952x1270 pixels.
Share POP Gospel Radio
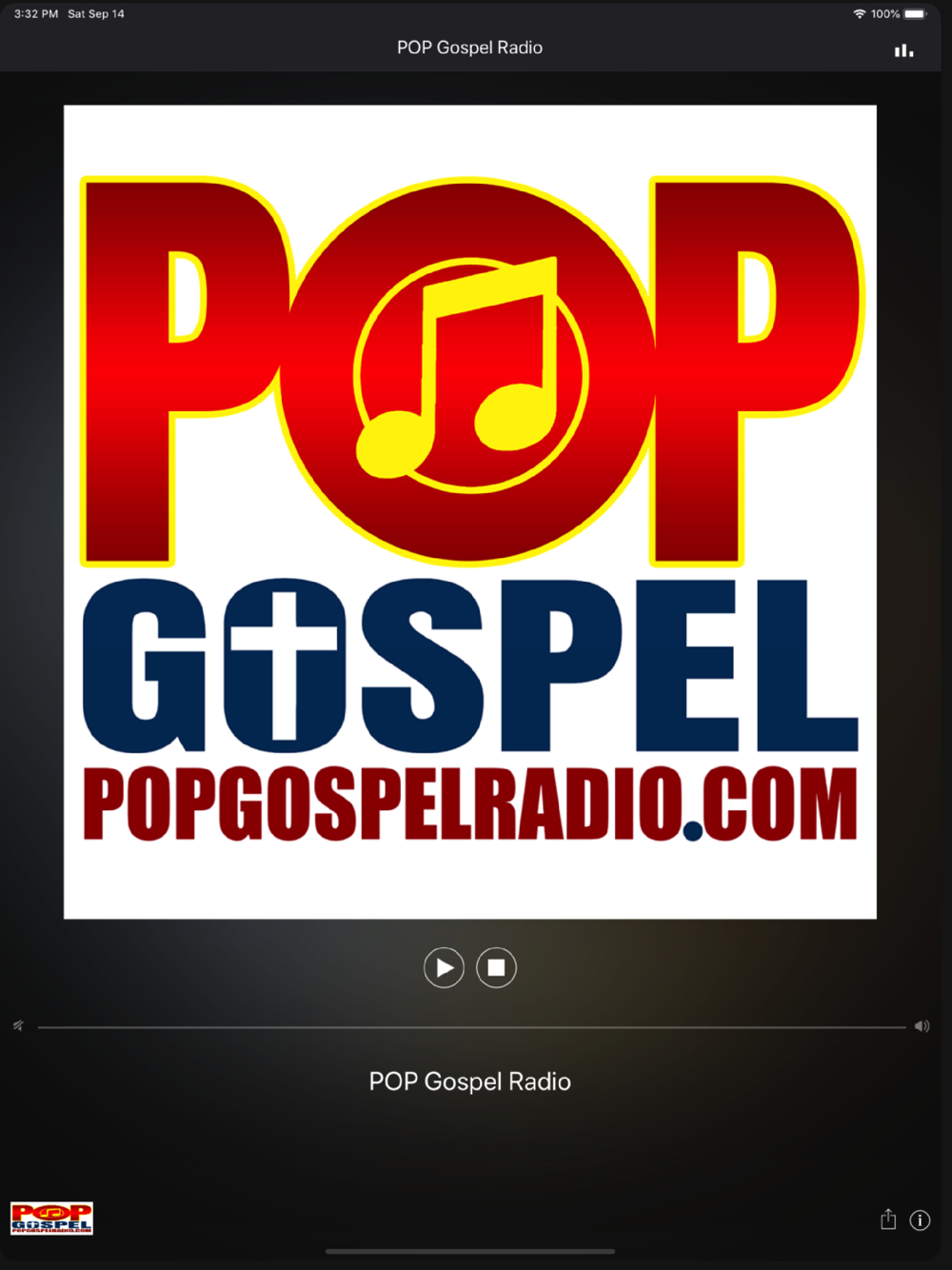pyautogui.click(x=888, y=1220)
